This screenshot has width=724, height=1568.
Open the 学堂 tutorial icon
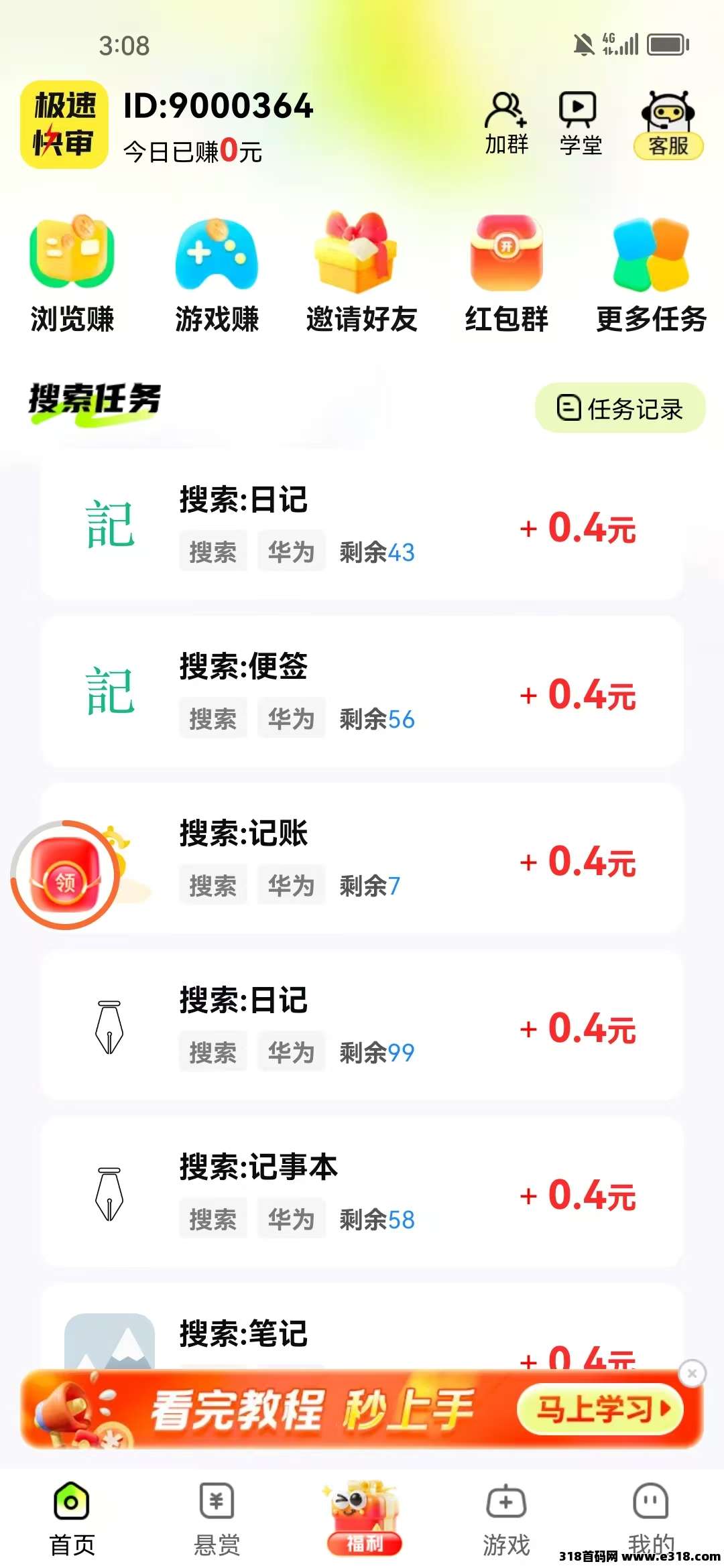pyautogui.click(x=580, y=123)
